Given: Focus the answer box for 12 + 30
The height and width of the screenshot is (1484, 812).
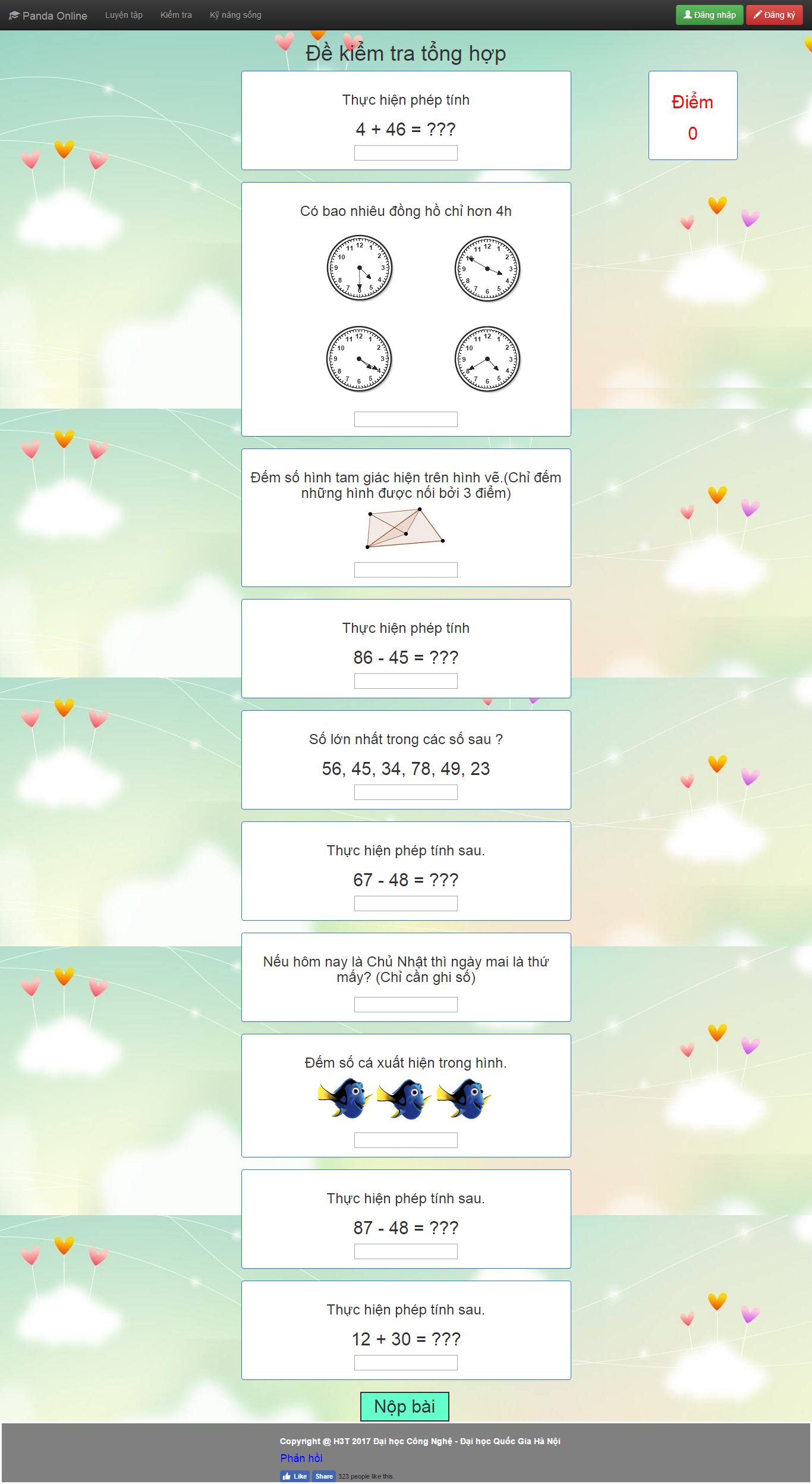Looking at the screenshot, I should pyautogui.click(x=405, y=1363).
